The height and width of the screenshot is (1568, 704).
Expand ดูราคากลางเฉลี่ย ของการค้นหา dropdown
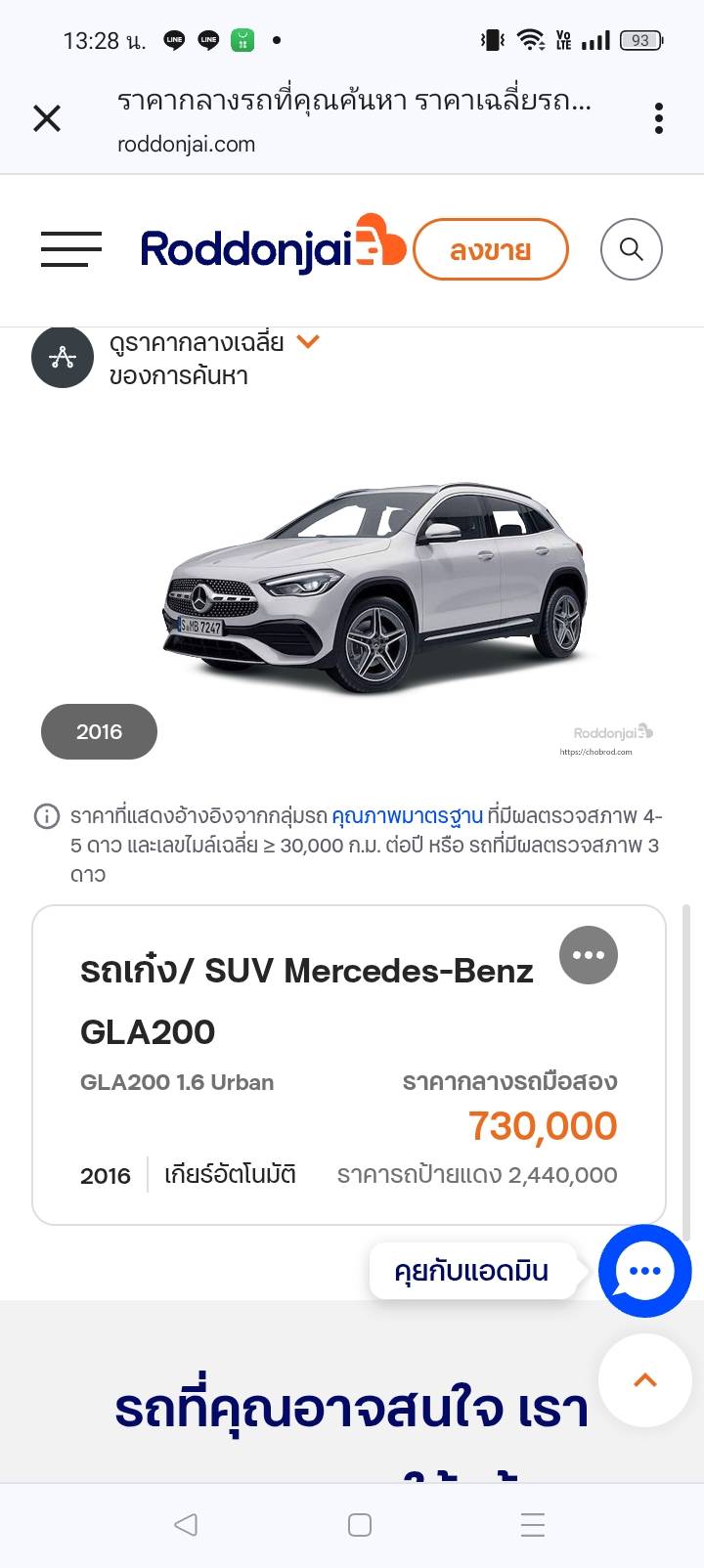(x=308, y=342)
